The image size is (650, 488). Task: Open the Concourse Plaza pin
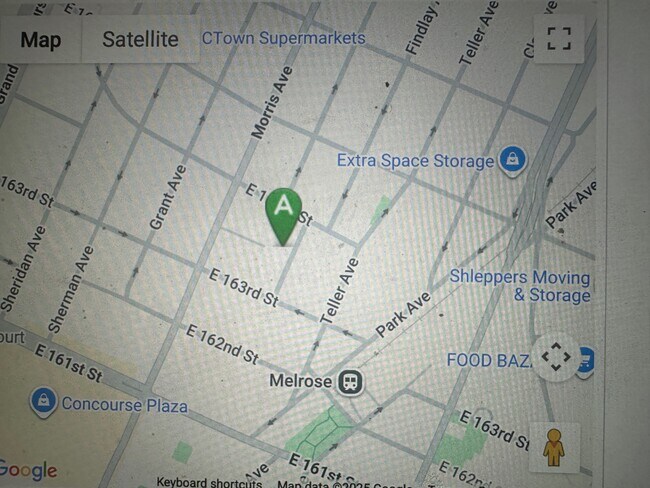[44, 403]
